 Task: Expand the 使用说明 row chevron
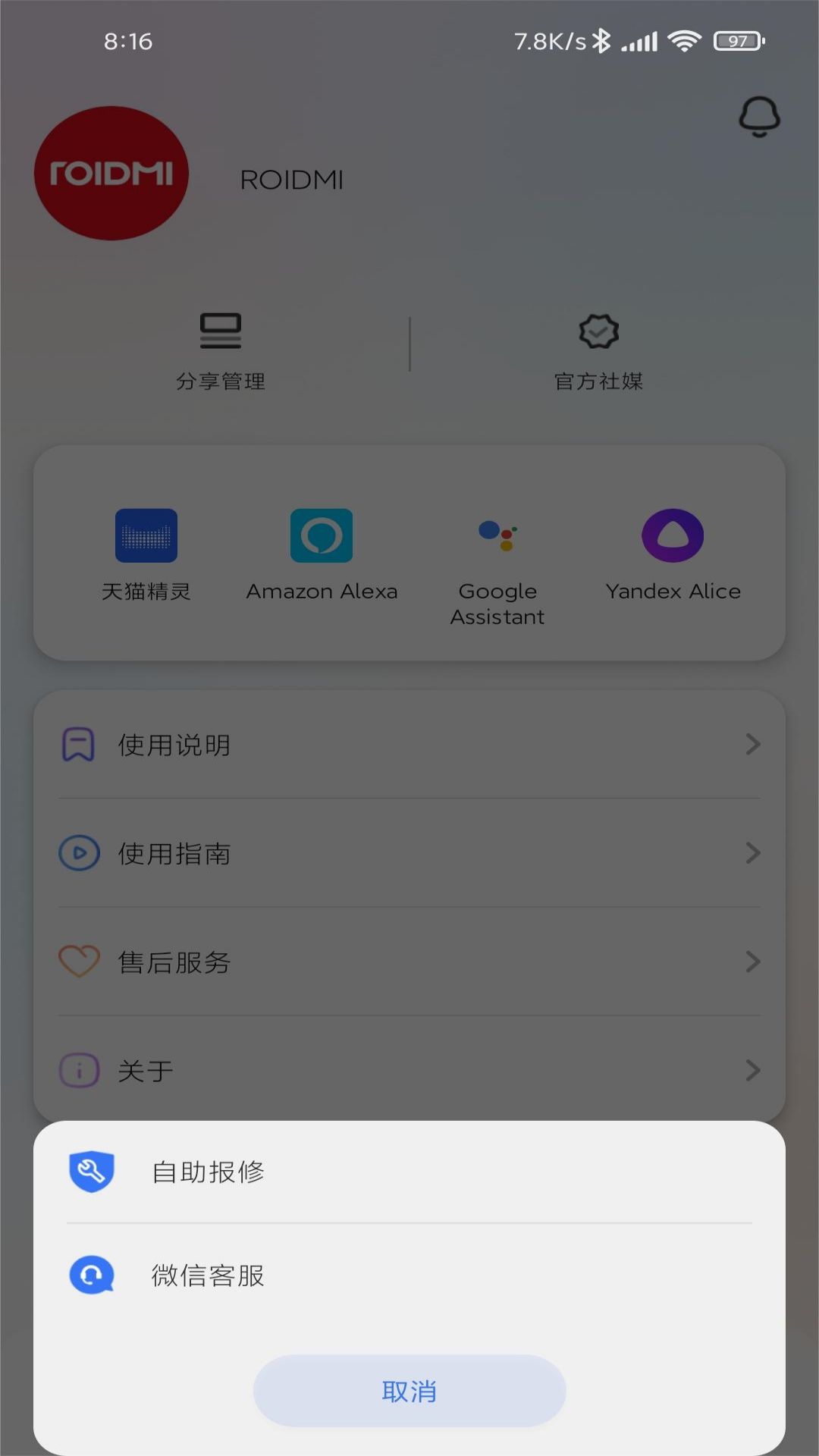click(x=752, y=745)
